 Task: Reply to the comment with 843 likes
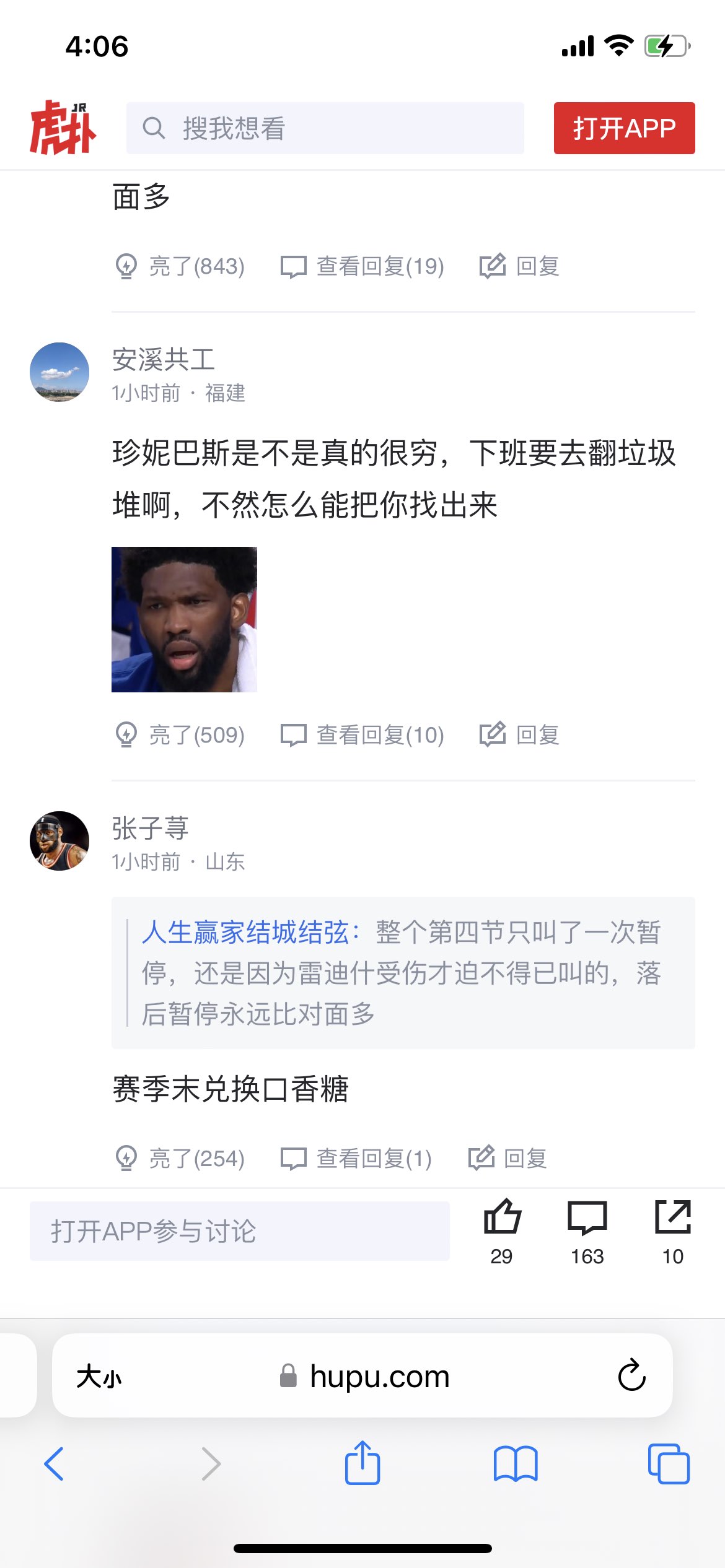coord(520,266)
